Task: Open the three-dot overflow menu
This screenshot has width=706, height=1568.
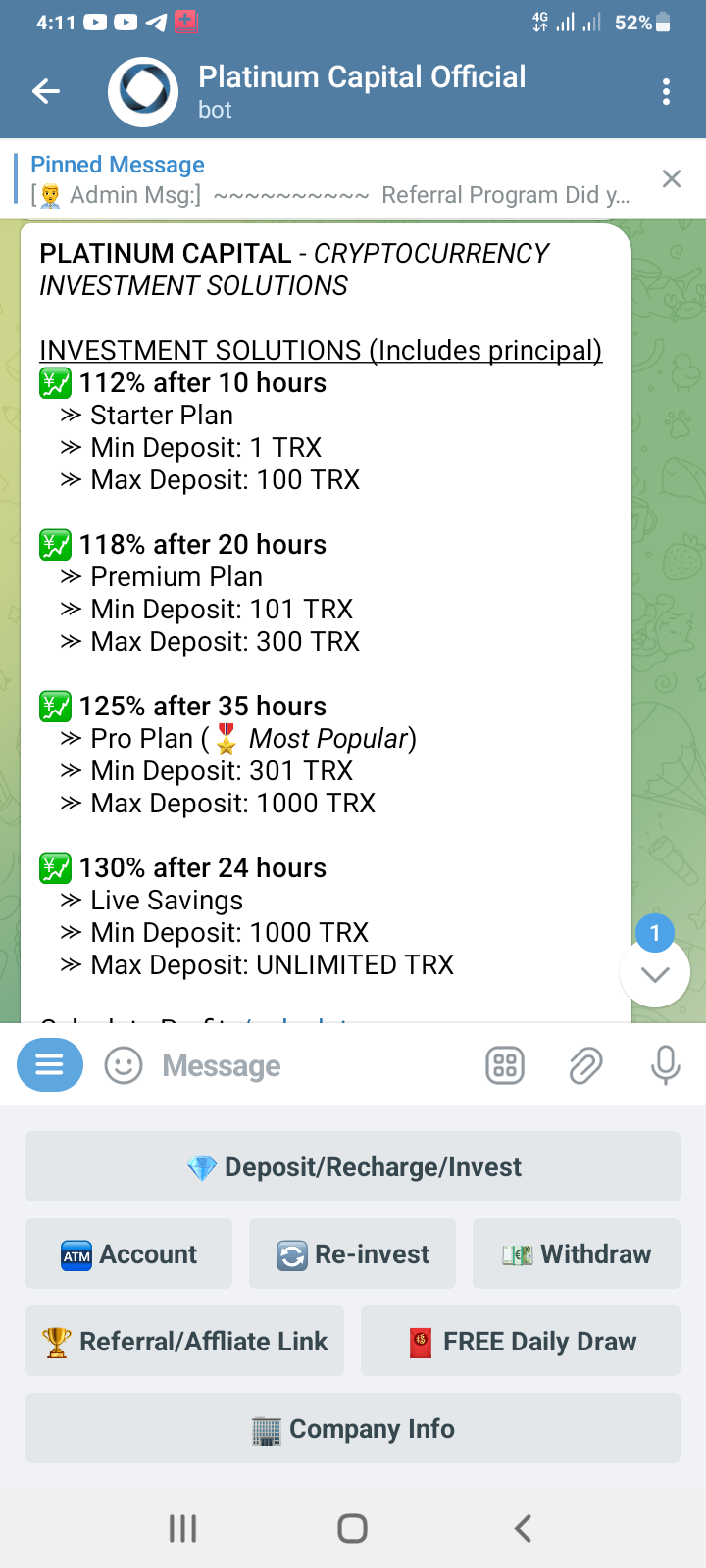Action: 666,92
